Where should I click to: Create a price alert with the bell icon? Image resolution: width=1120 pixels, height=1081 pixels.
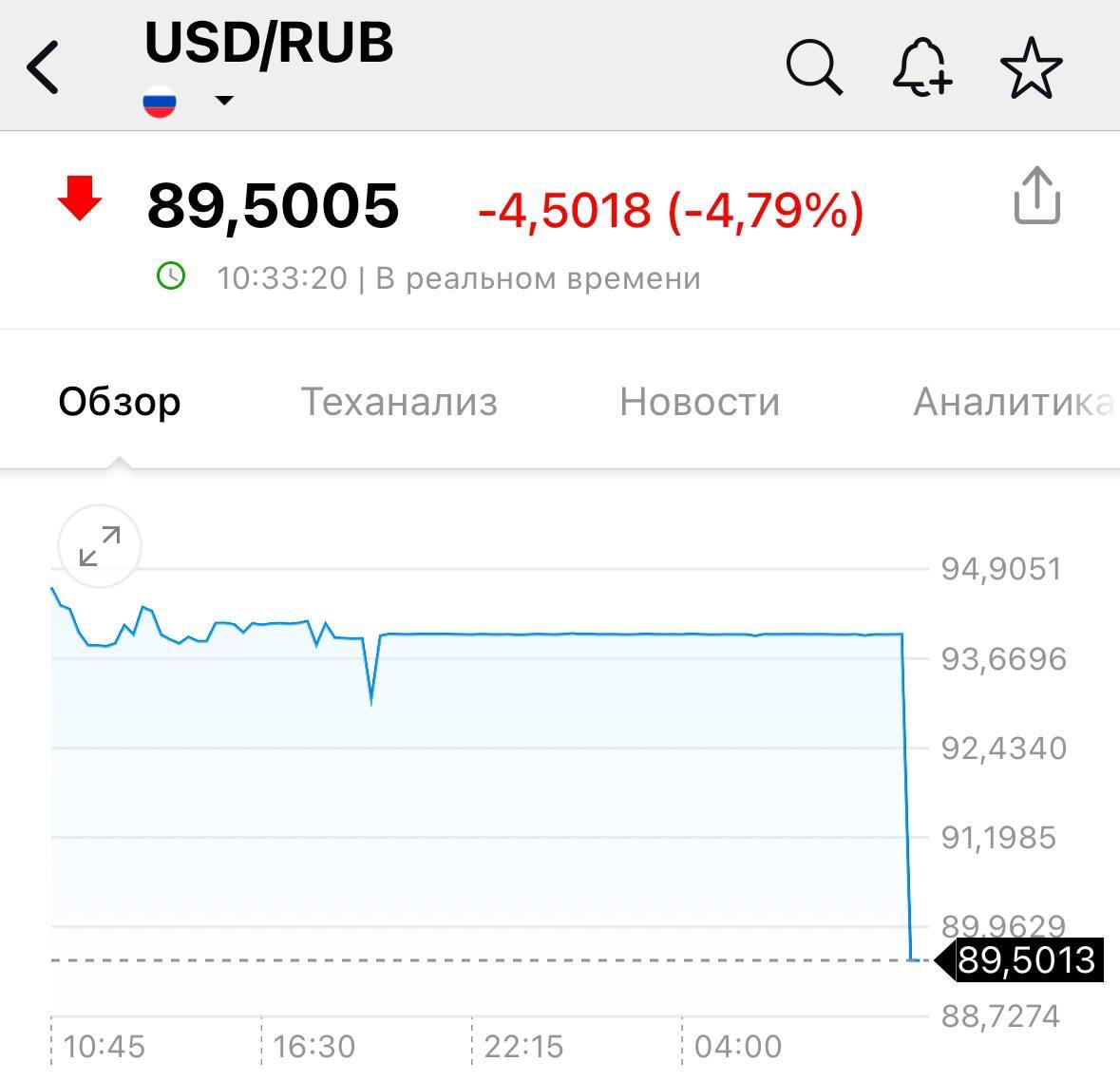tap(921, 67)
